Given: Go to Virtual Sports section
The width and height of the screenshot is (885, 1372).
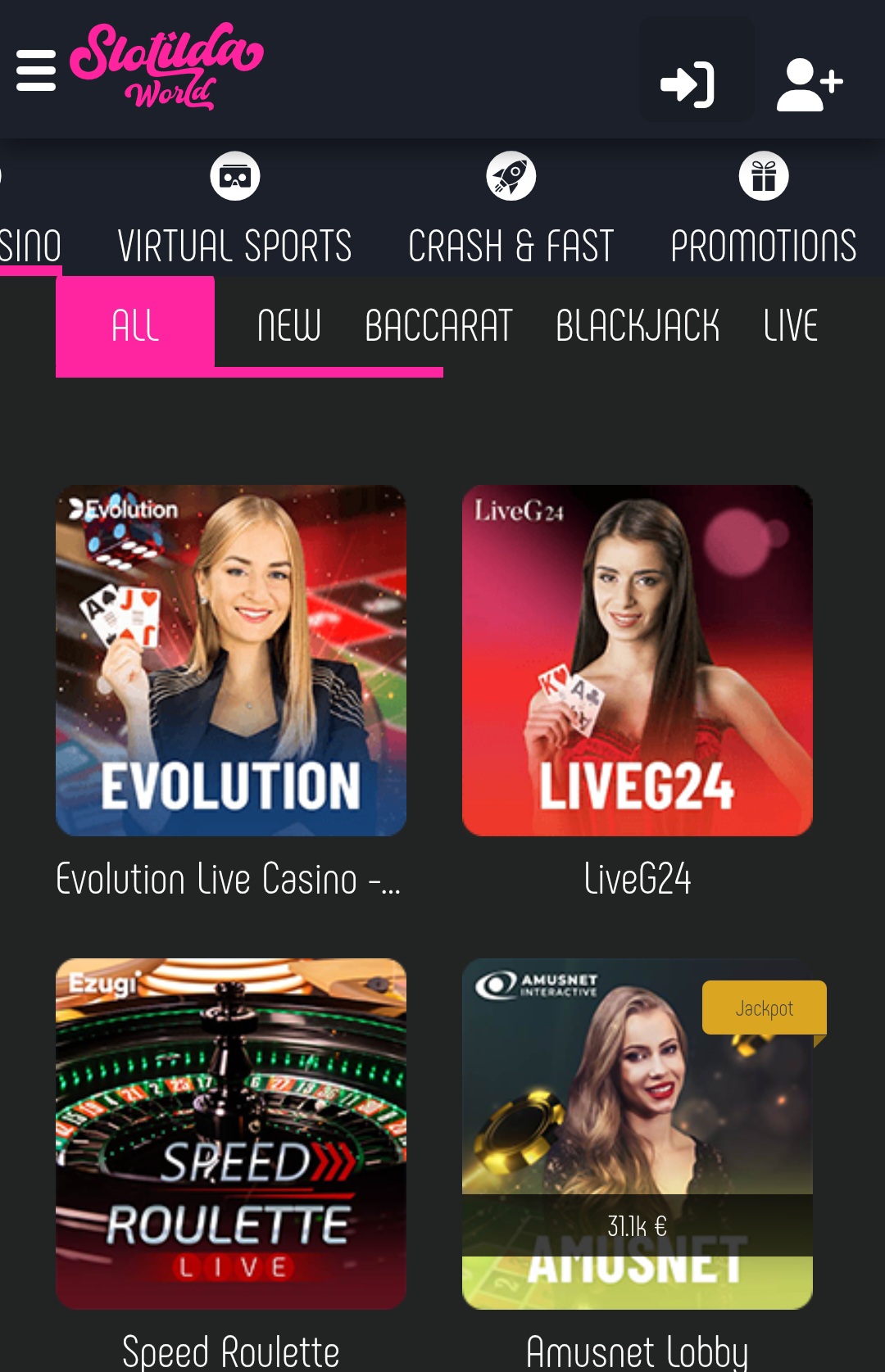Looking at the screenshot, I should (x=234, y=211).
